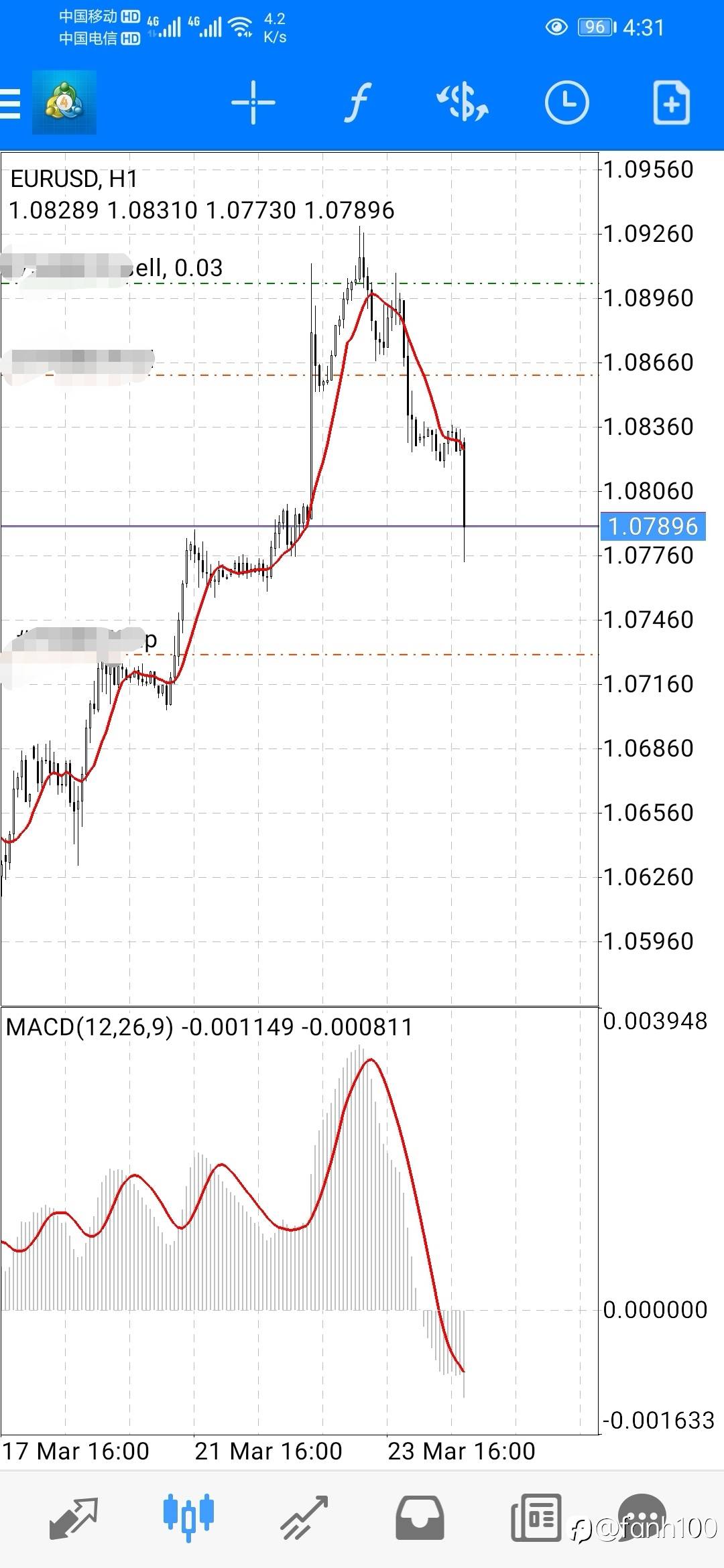The height and width of the screenshot is (1568, 724).
Task: Switch to the Trade tab
Action: coord(304,1518)
